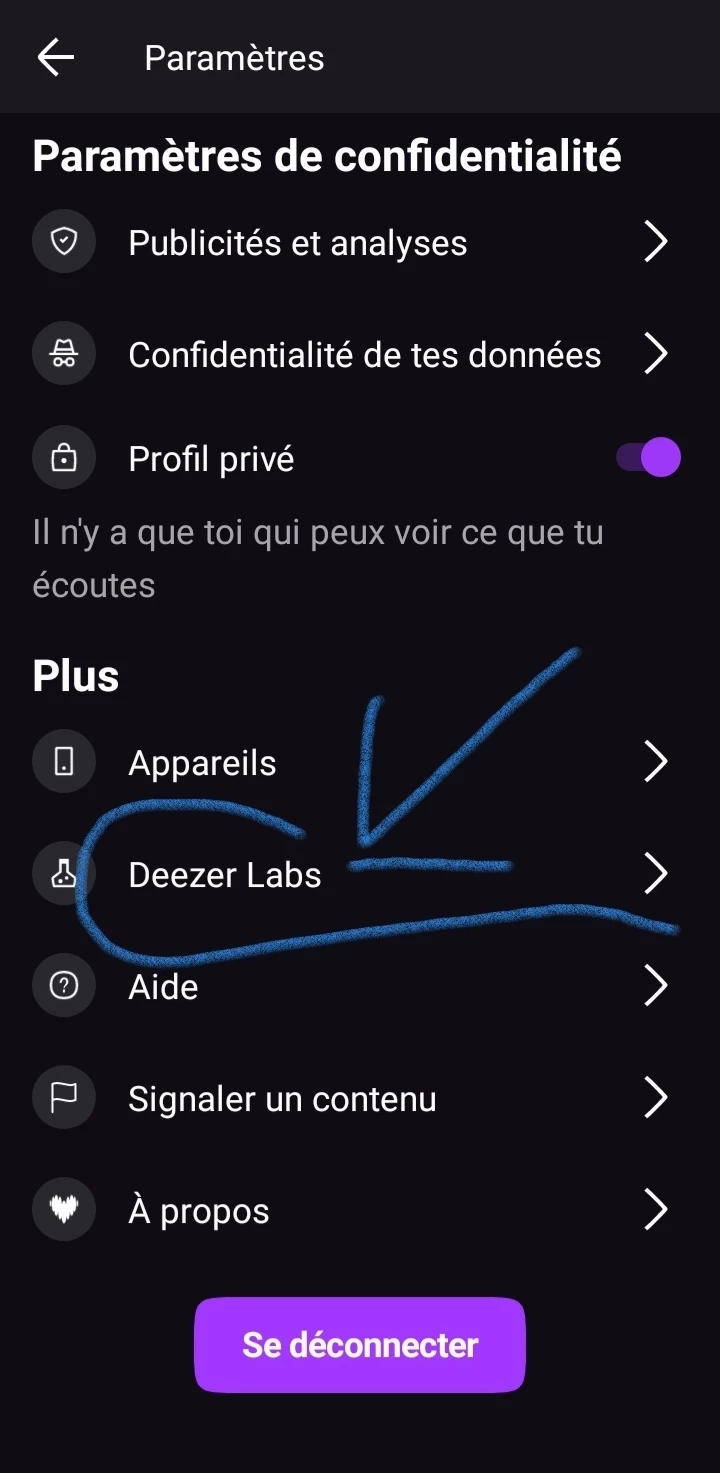Image resolution: width=720 pixels, height=1473 pixels.
Task: Go back from Paramètres screen
Action: (56, 58)
